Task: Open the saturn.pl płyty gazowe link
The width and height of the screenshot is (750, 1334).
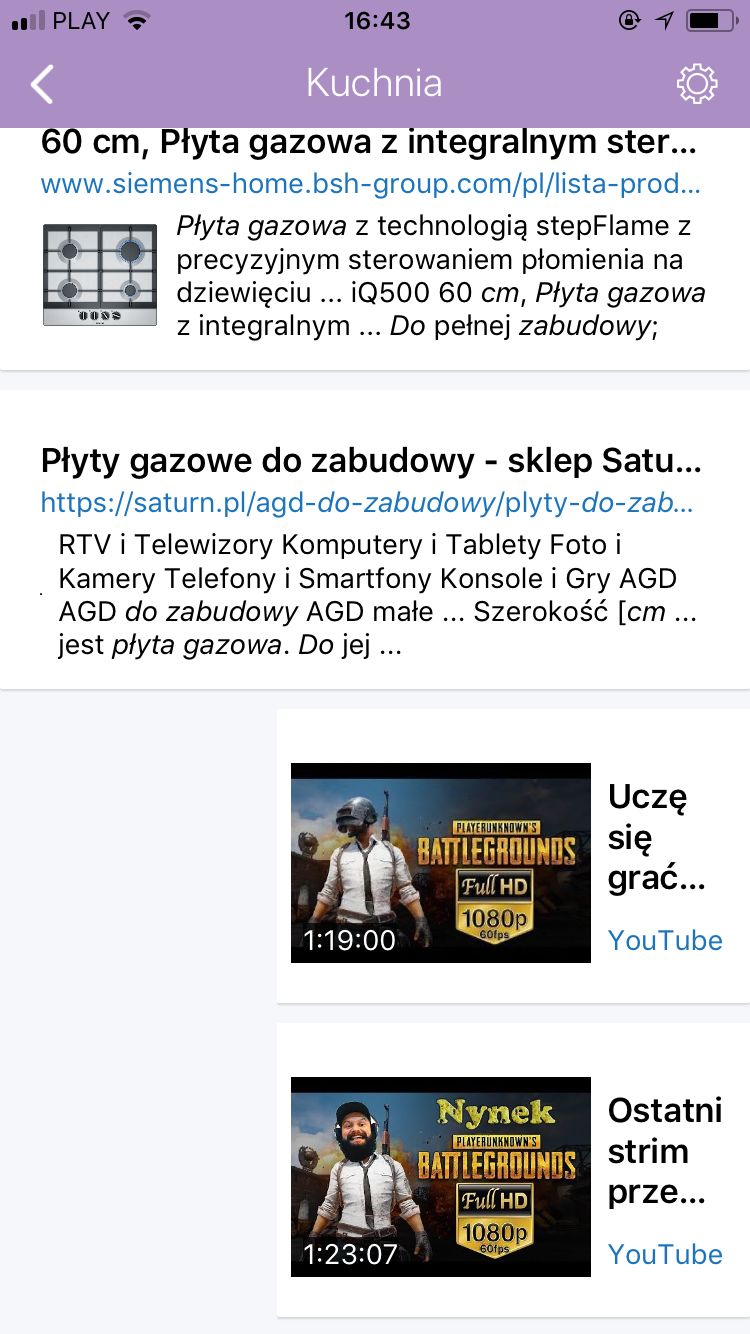Action: 370,502
